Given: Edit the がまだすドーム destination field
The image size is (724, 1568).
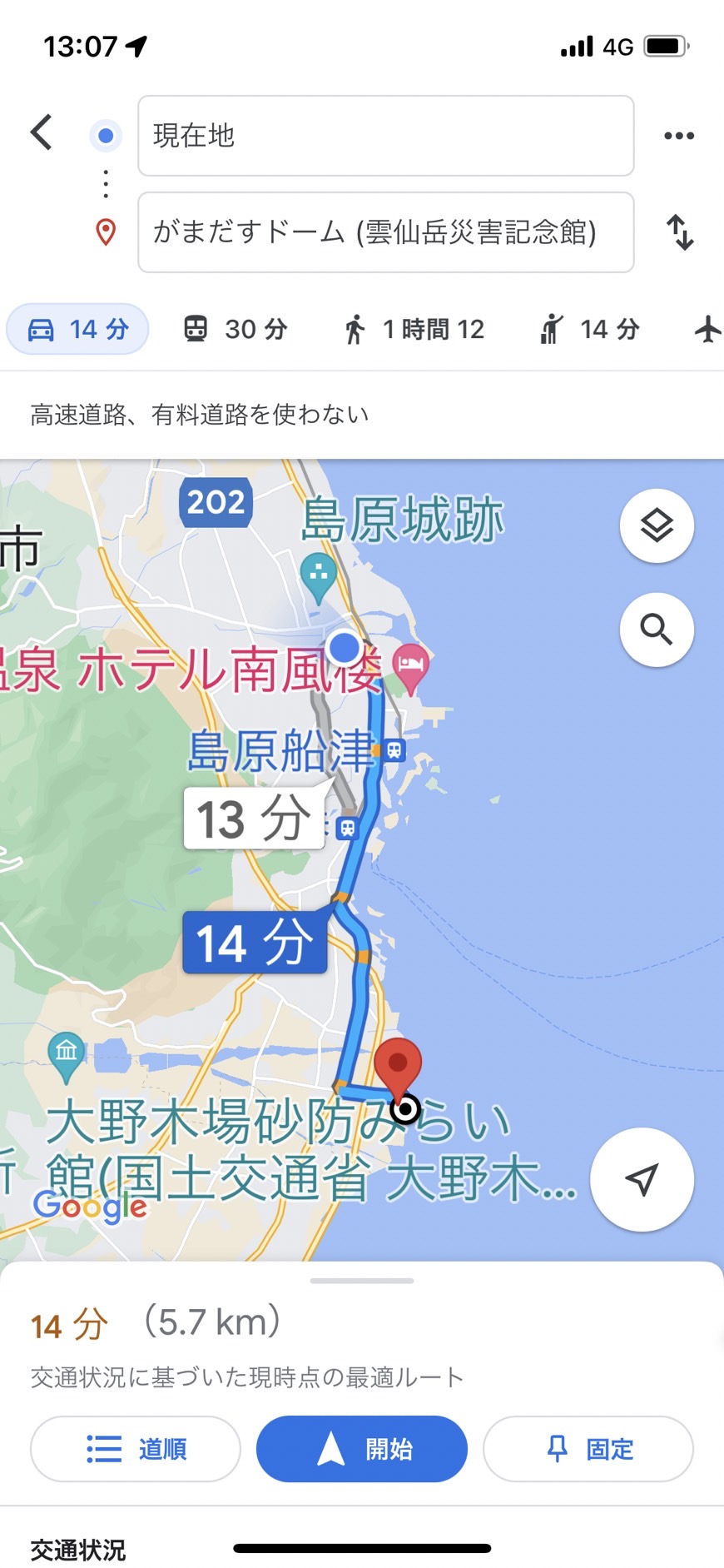Looking at the screenshot, I should [385, 232].
